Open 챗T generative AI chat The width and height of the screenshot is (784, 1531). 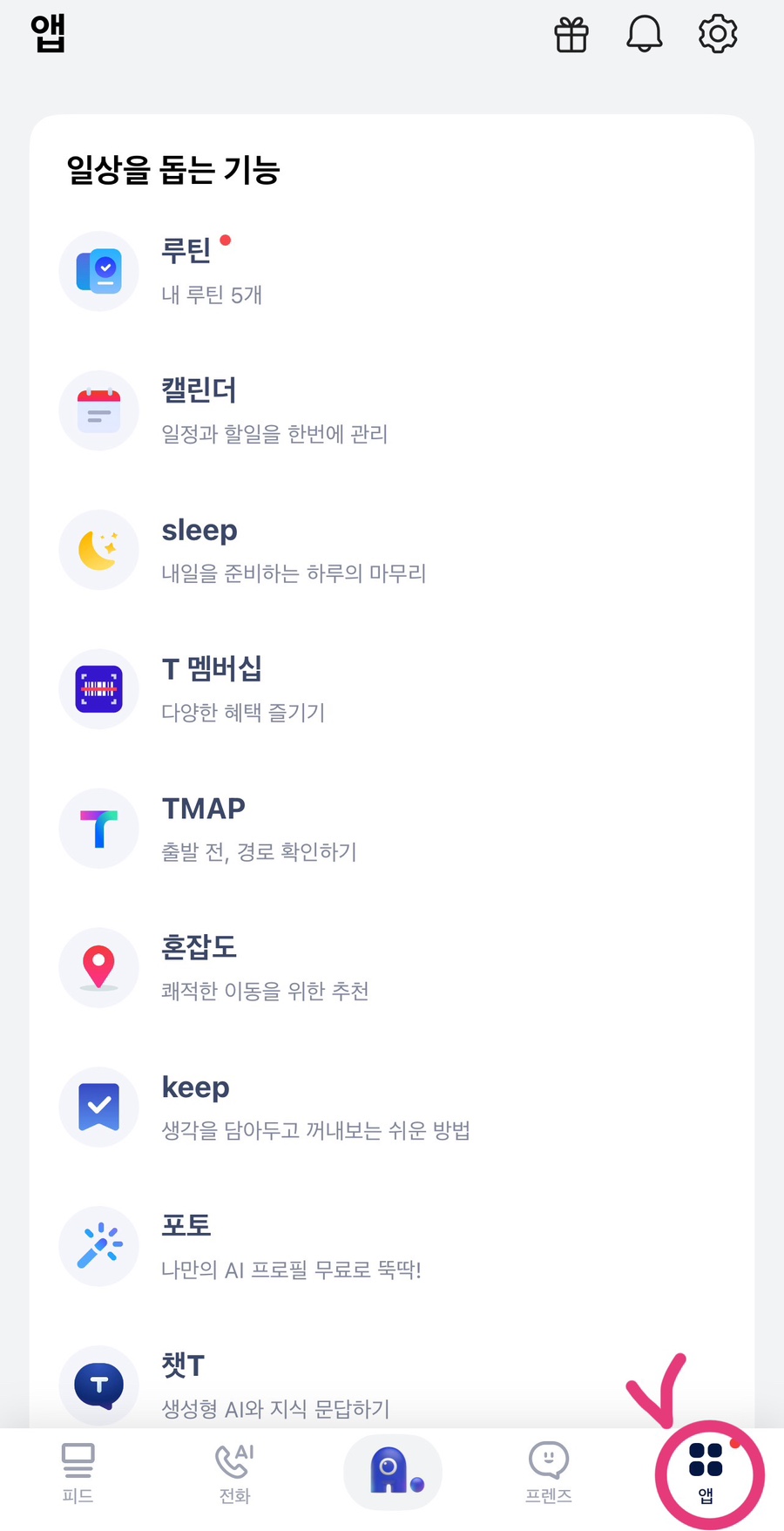pyautogui.click(x=392, y=1385)
